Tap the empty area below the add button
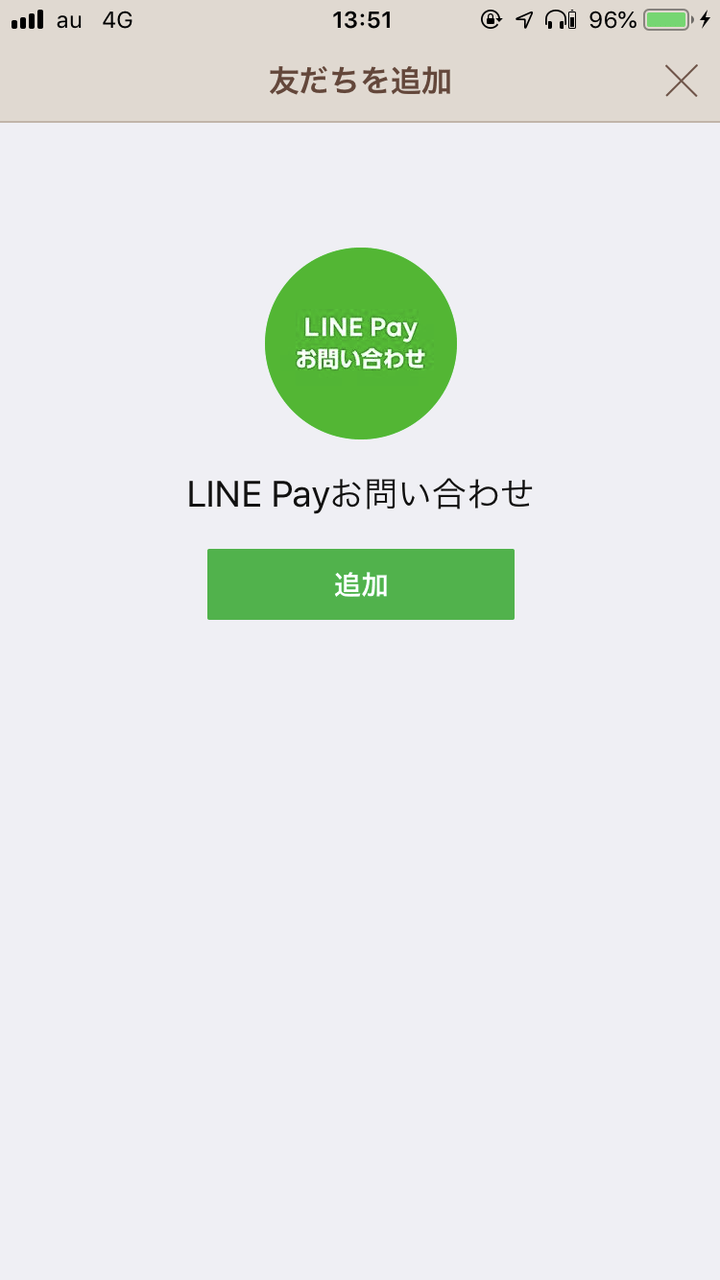This screenshot has width=720, height=1280. click(360, 900)
